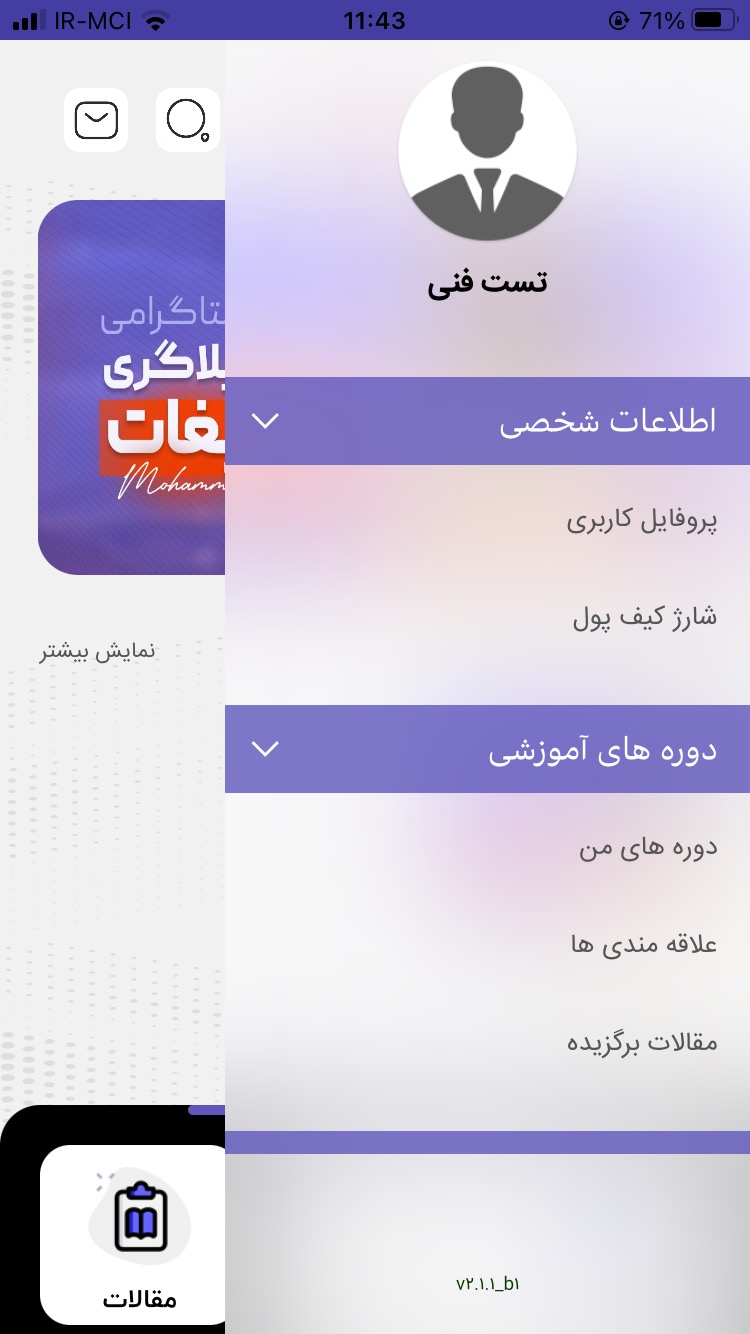Collapse the دوره های آموزشی section

click(266, 749)
